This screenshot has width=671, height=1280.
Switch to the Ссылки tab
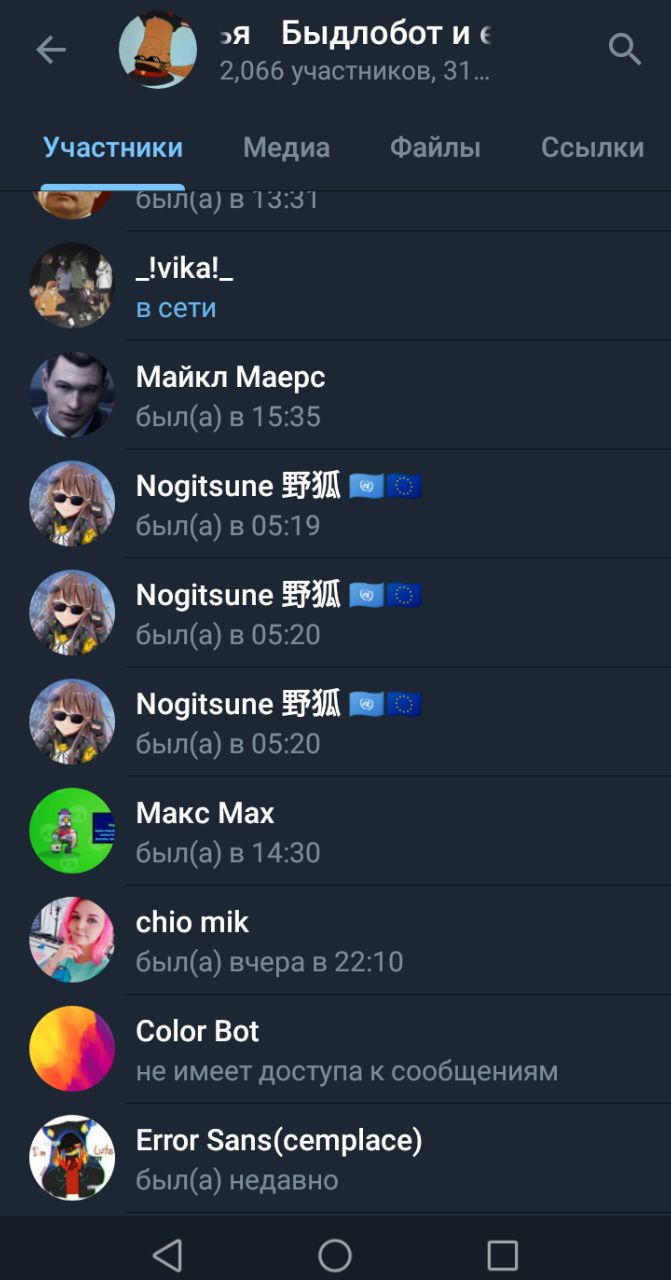[592, 148]
